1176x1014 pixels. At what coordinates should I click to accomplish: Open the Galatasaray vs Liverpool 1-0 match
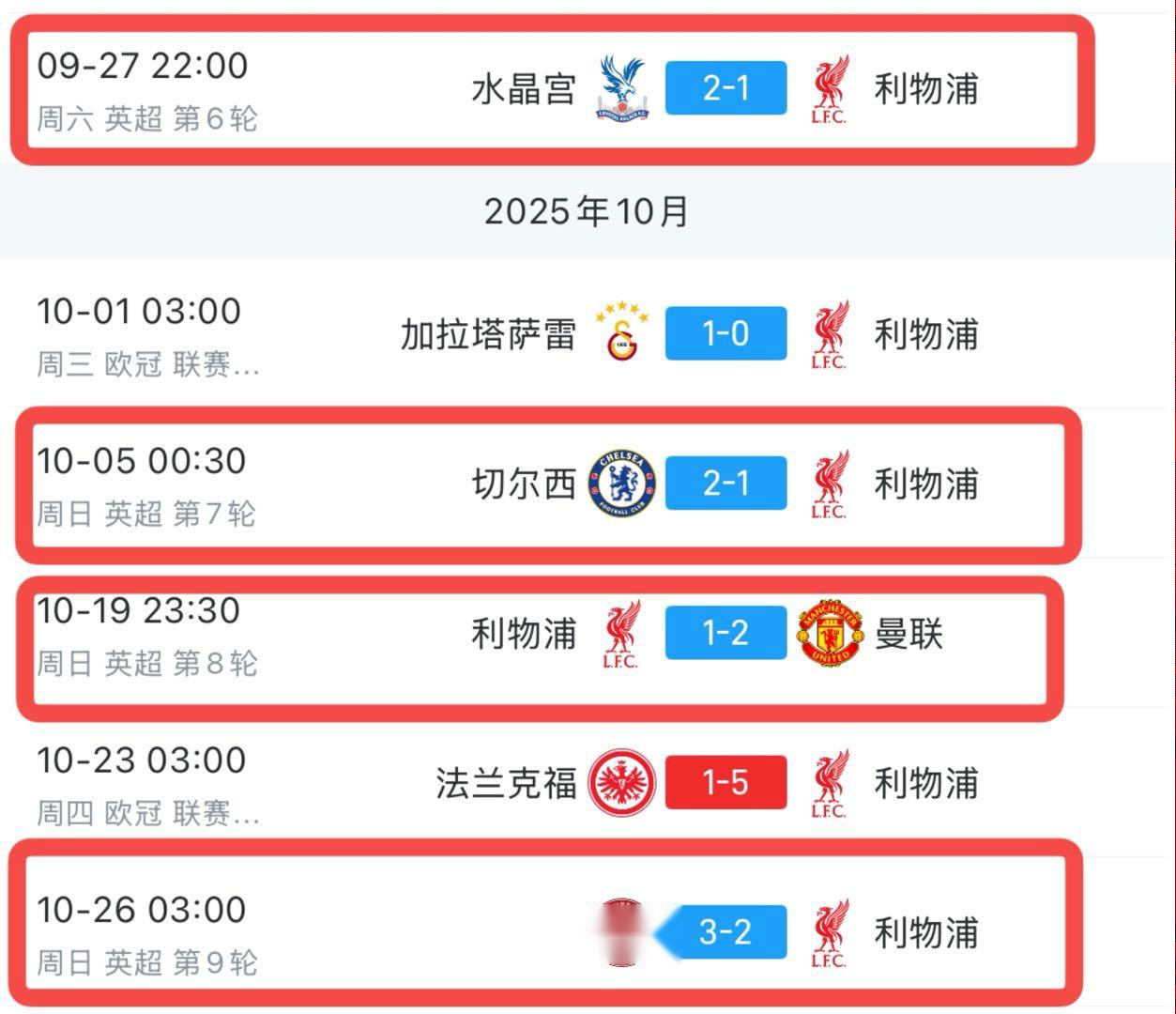click(725, 333)
